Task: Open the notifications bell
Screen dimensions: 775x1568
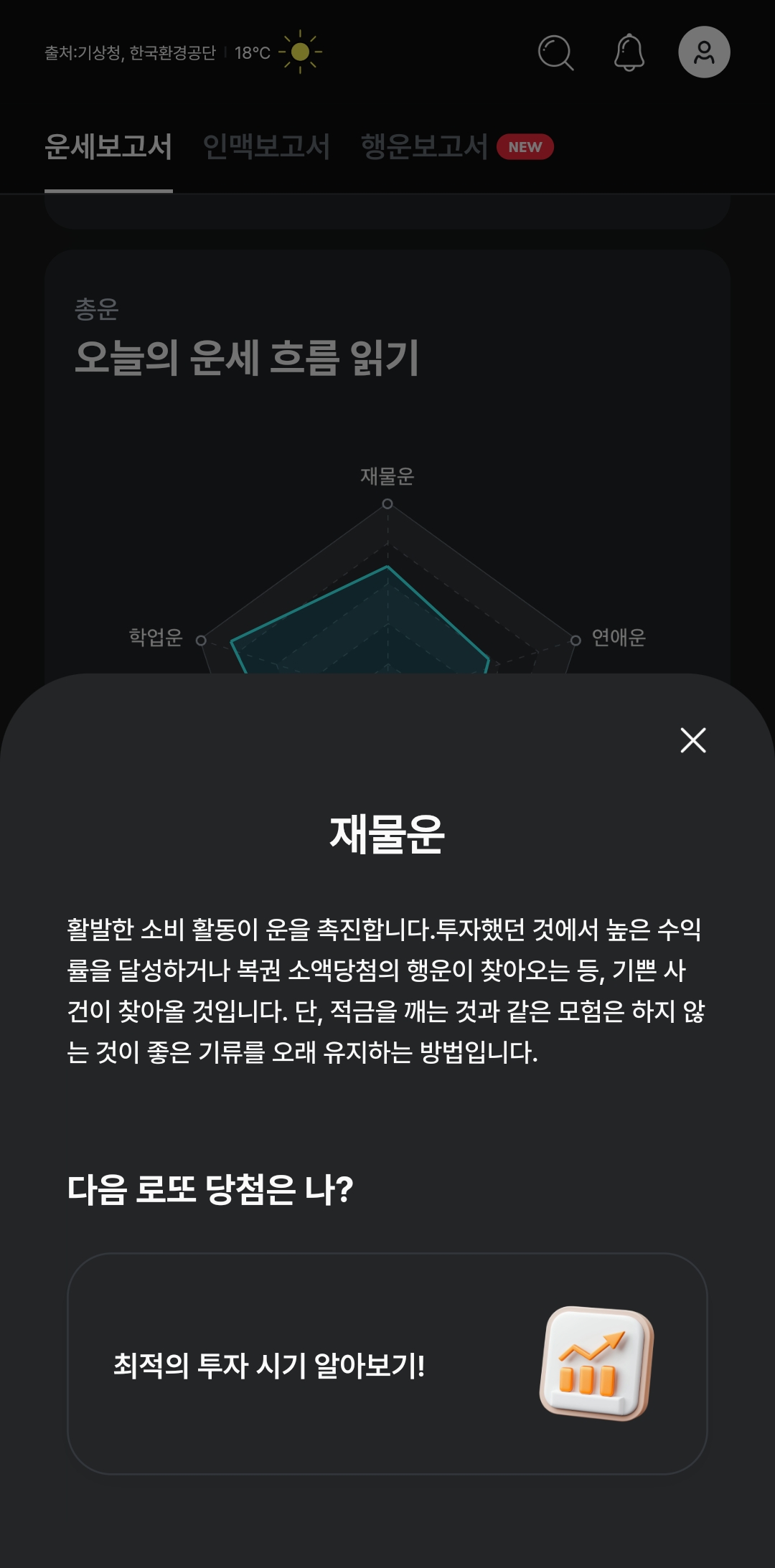Action: click(x=629, y=52)
